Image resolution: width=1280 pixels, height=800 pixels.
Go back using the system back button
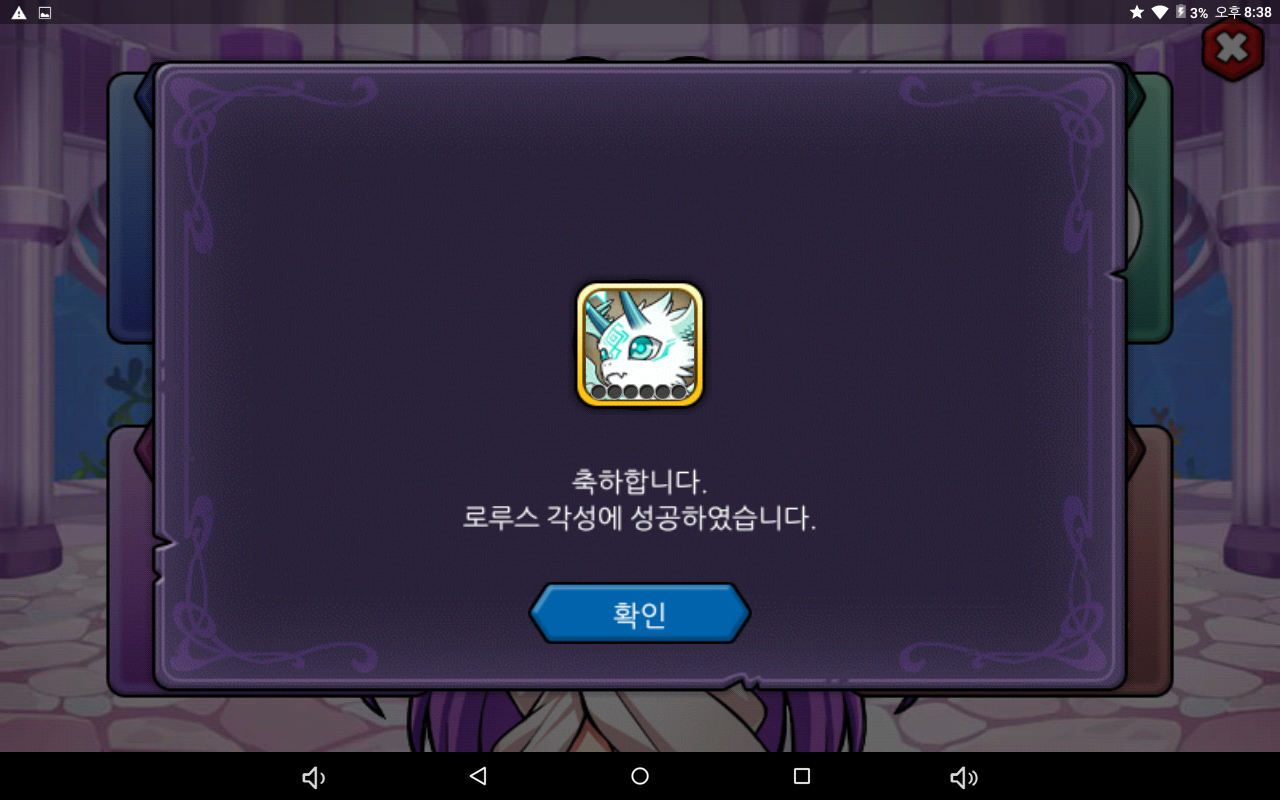[x=478, y=776]
